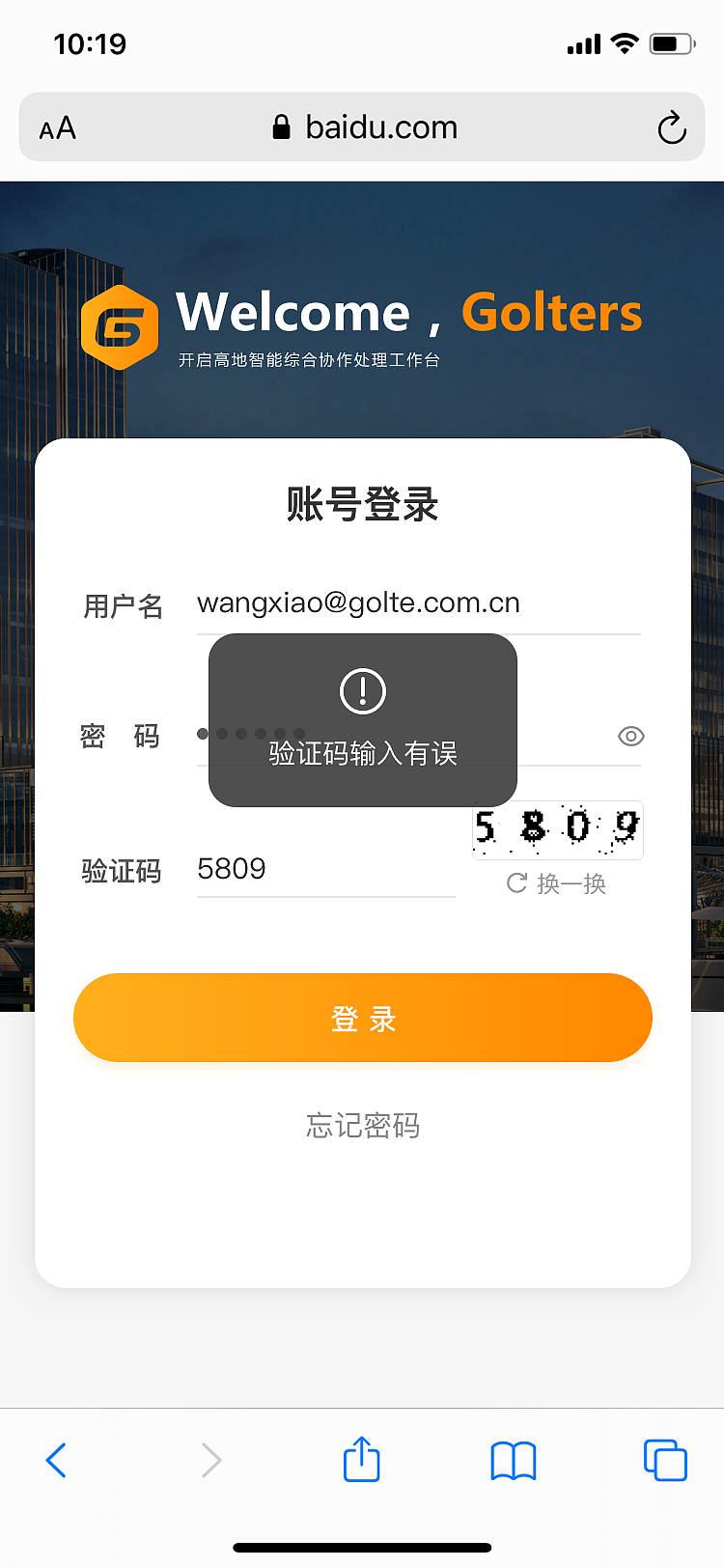This screenshot has height=1568, width=724.
Task: Open Safari bookmarks
Action: [514, 1460]
